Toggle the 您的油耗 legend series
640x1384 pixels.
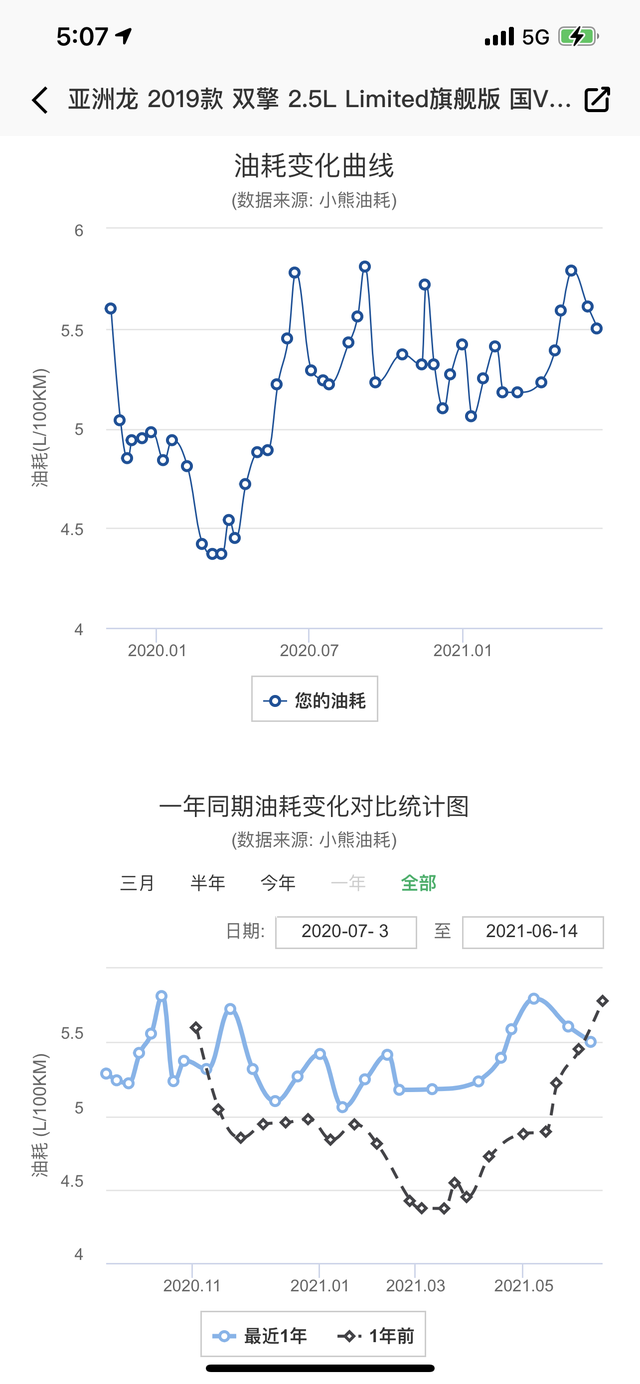tap(315, 701)
